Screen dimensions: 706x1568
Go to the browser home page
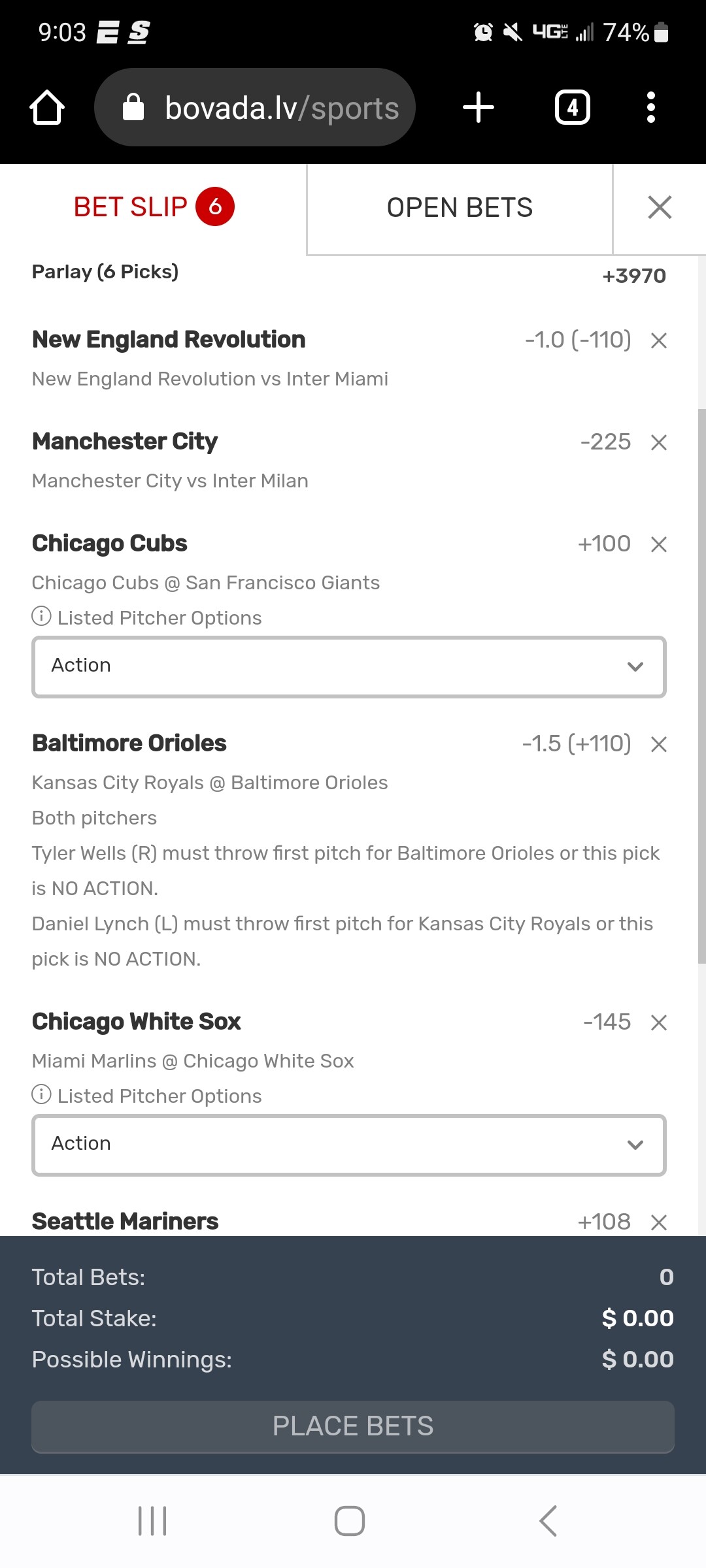pos(47,107)
